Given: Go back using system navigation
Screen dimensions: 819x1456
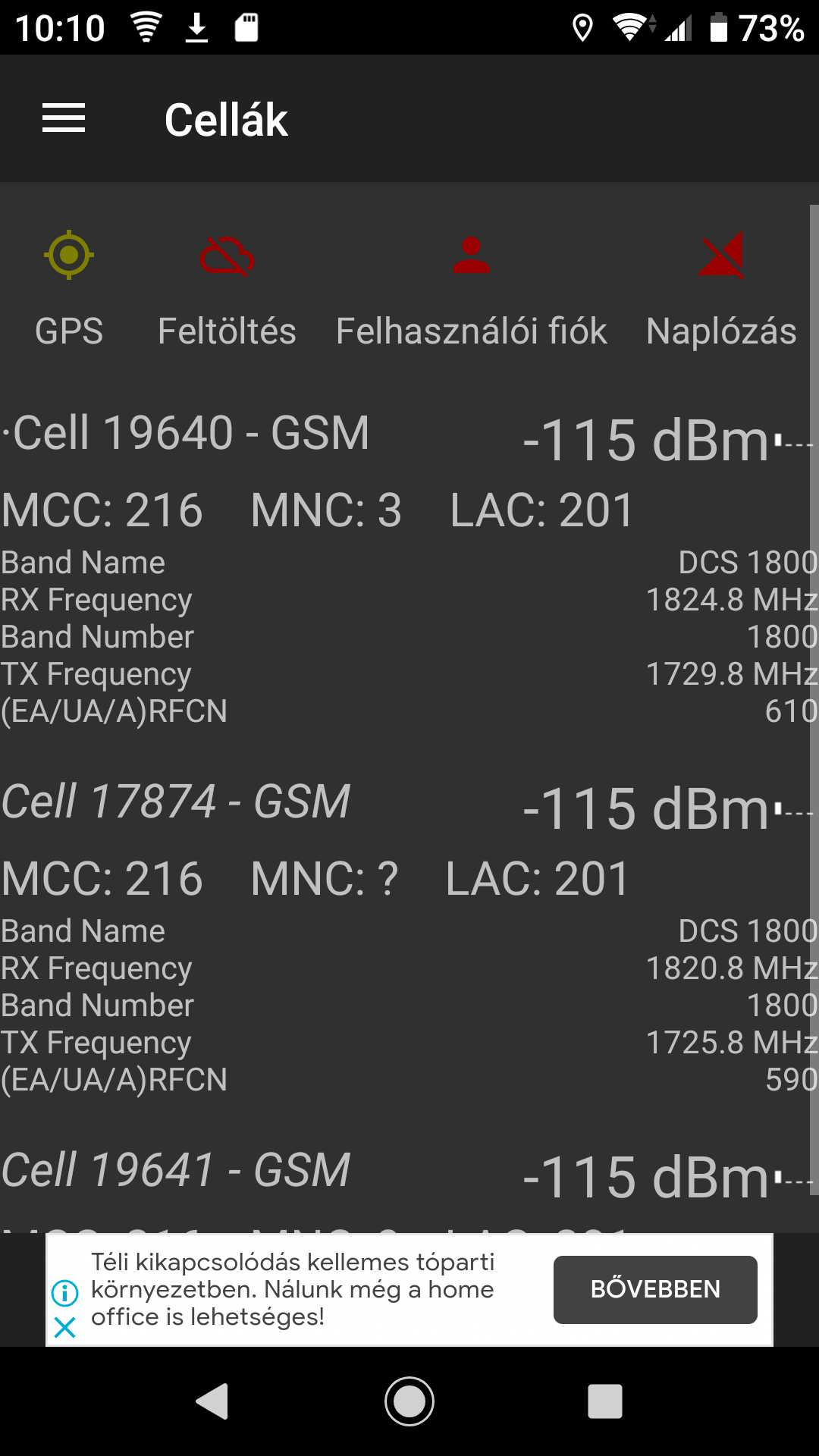Looking at the screenshot, I should point(212,1401).
